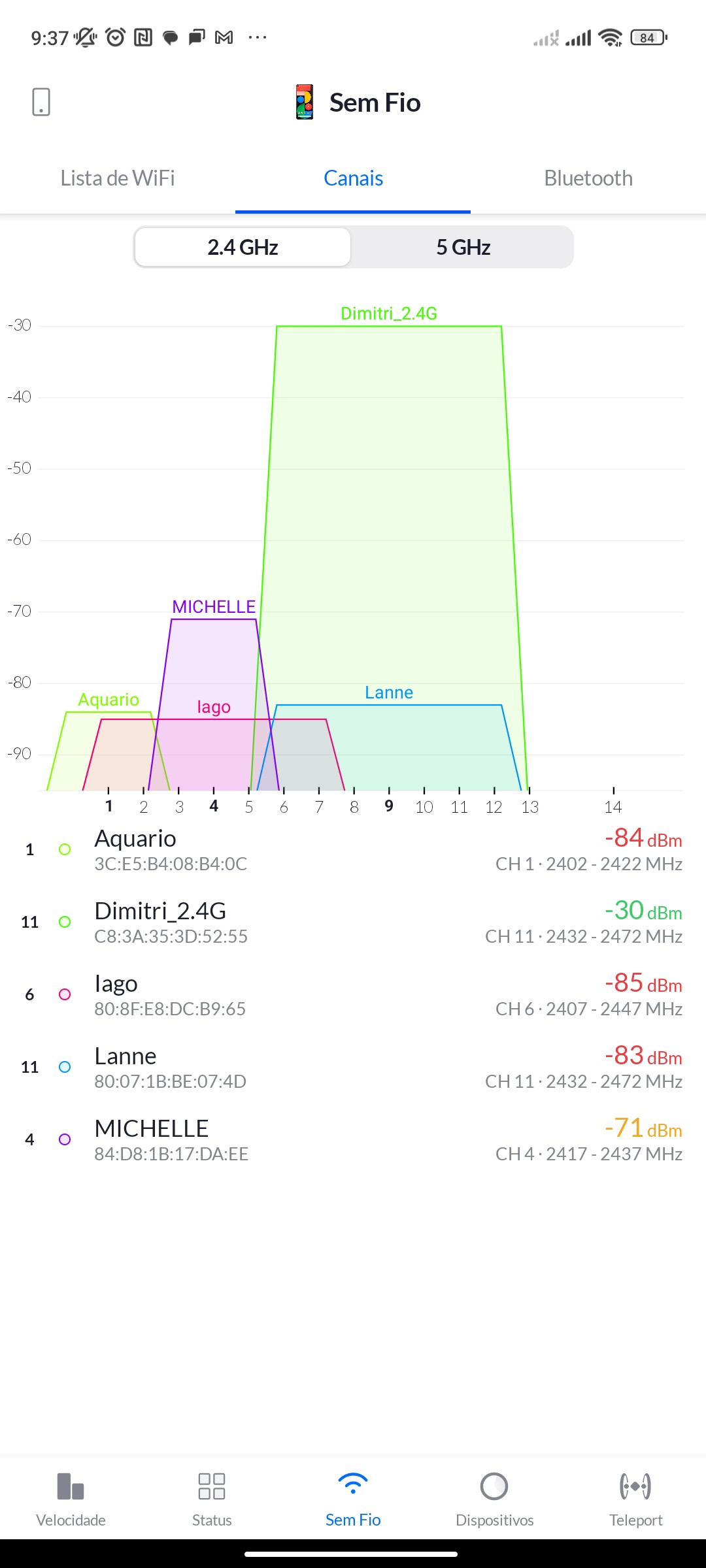Switch to the Lista de WiFi tab

pos(118,178)
